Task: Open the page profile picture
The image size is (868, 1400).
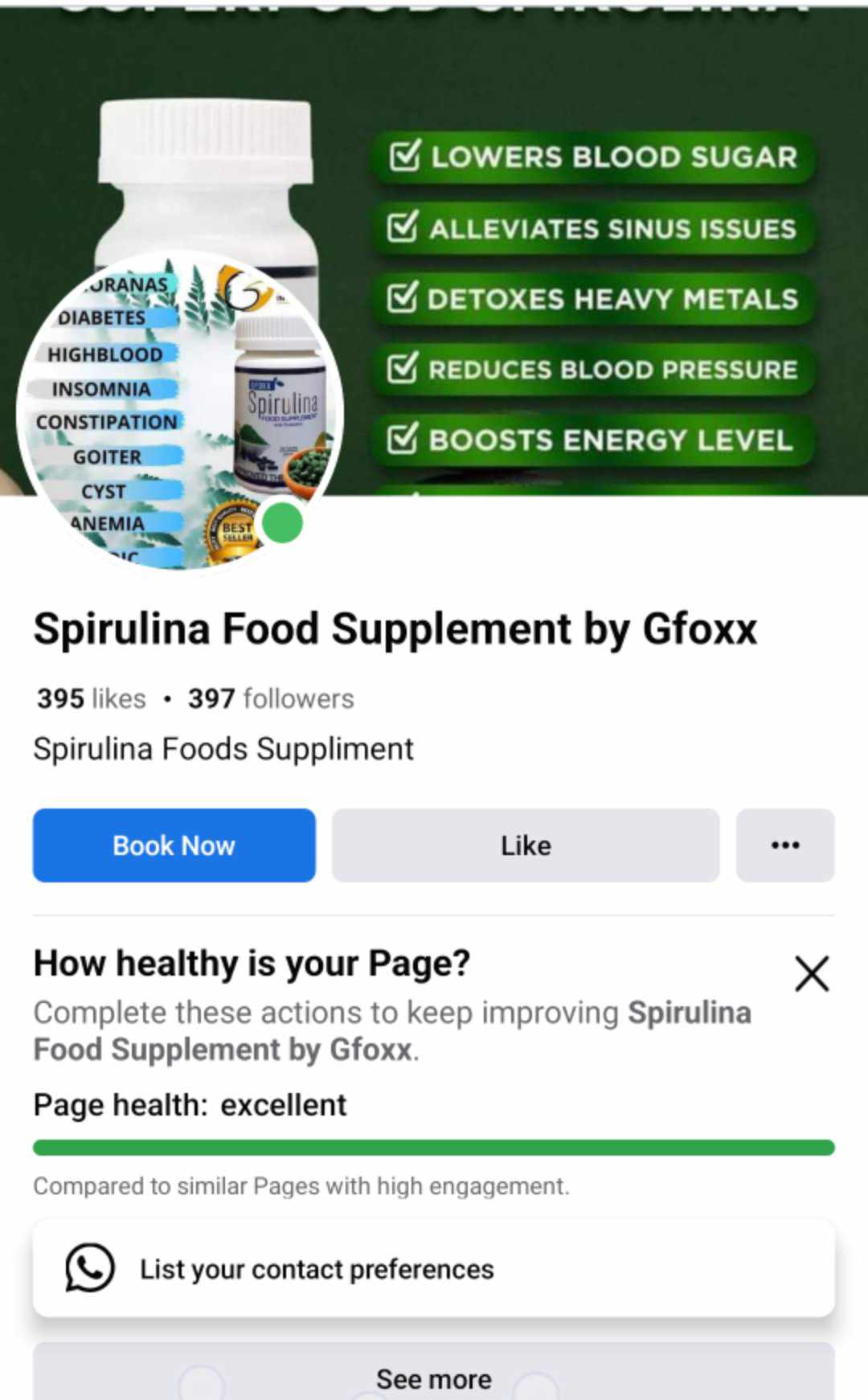Action: (x=180, y=411)
